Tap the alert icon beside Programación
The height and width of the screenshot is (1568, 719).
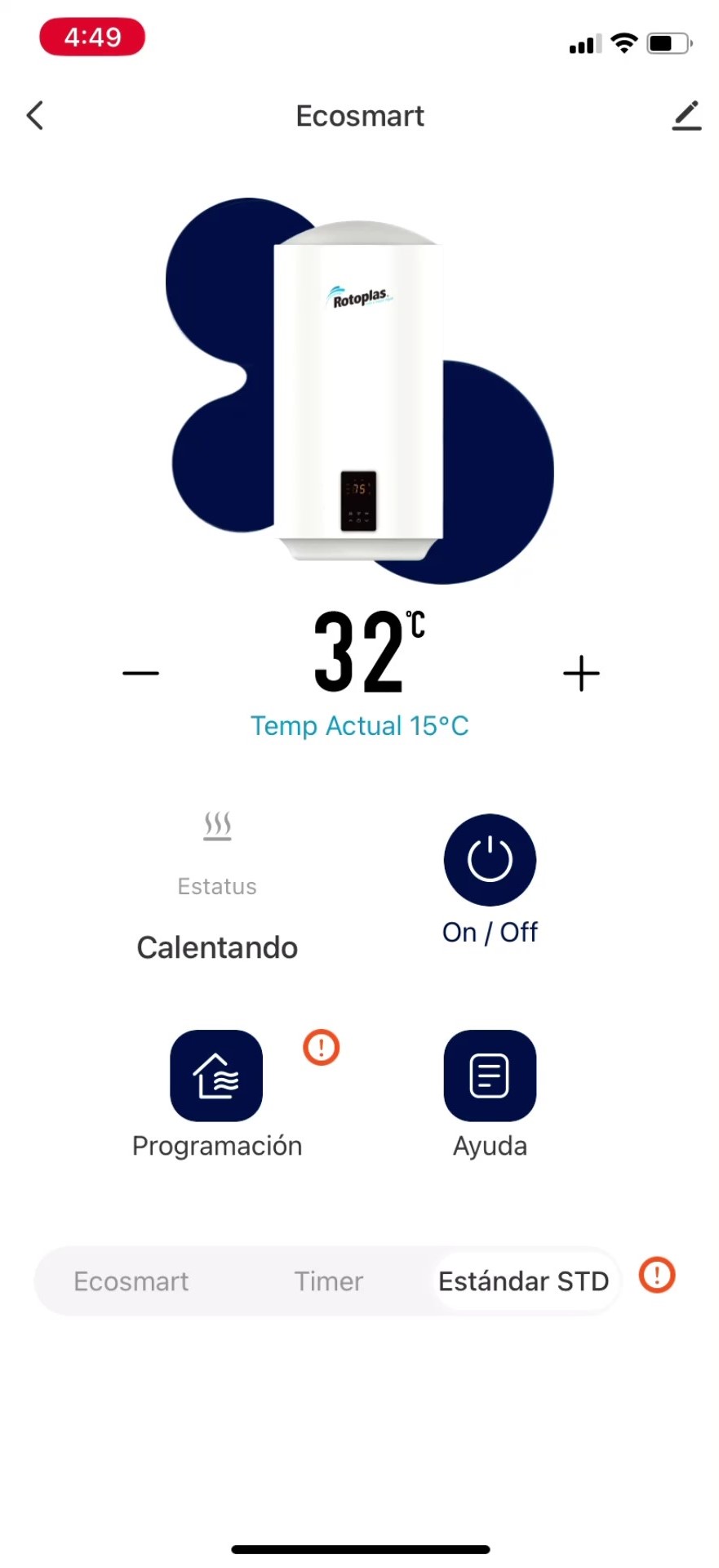pos(321,1047)
